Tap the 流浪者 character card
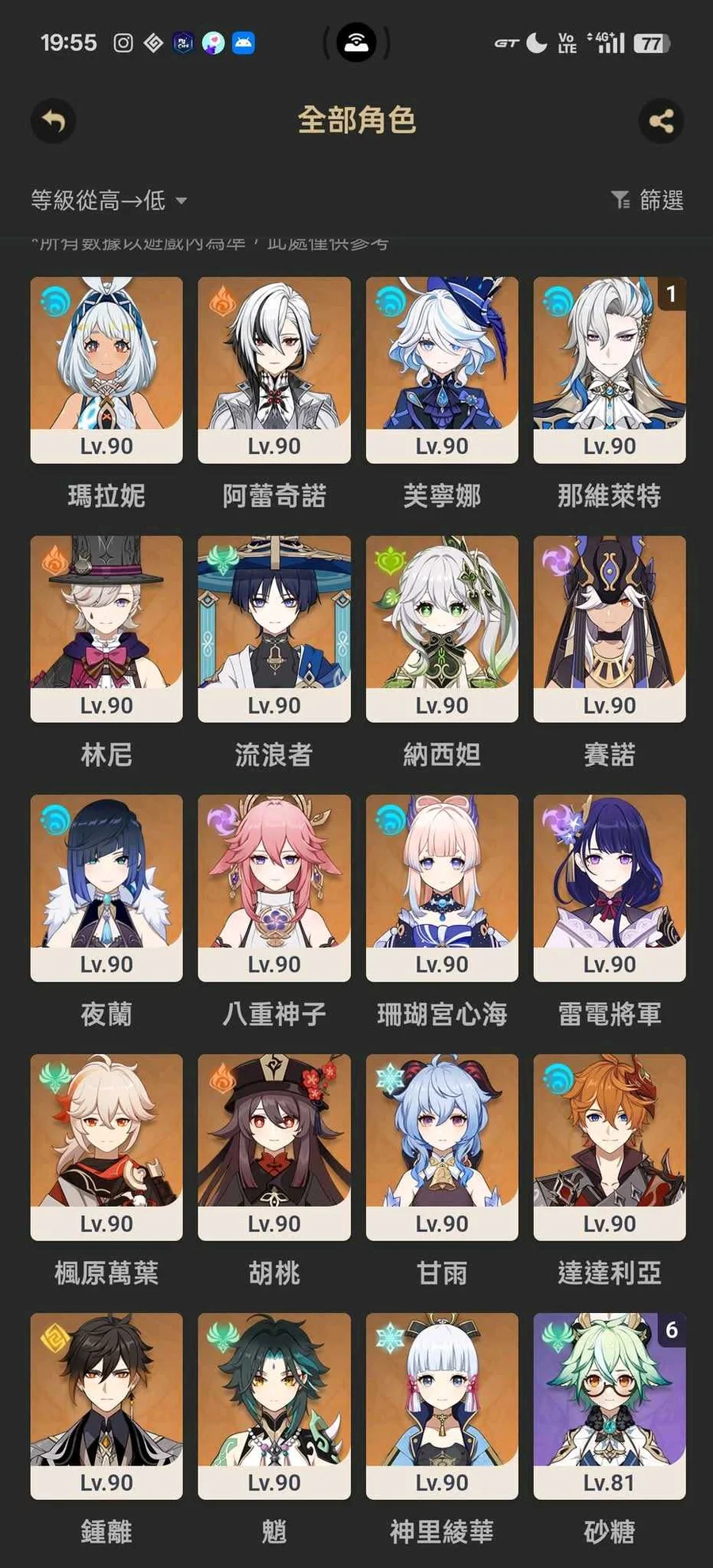Image resolution: width=713 pixels, height=1568 pixels. pyautogui.click(x=274, y=629)
